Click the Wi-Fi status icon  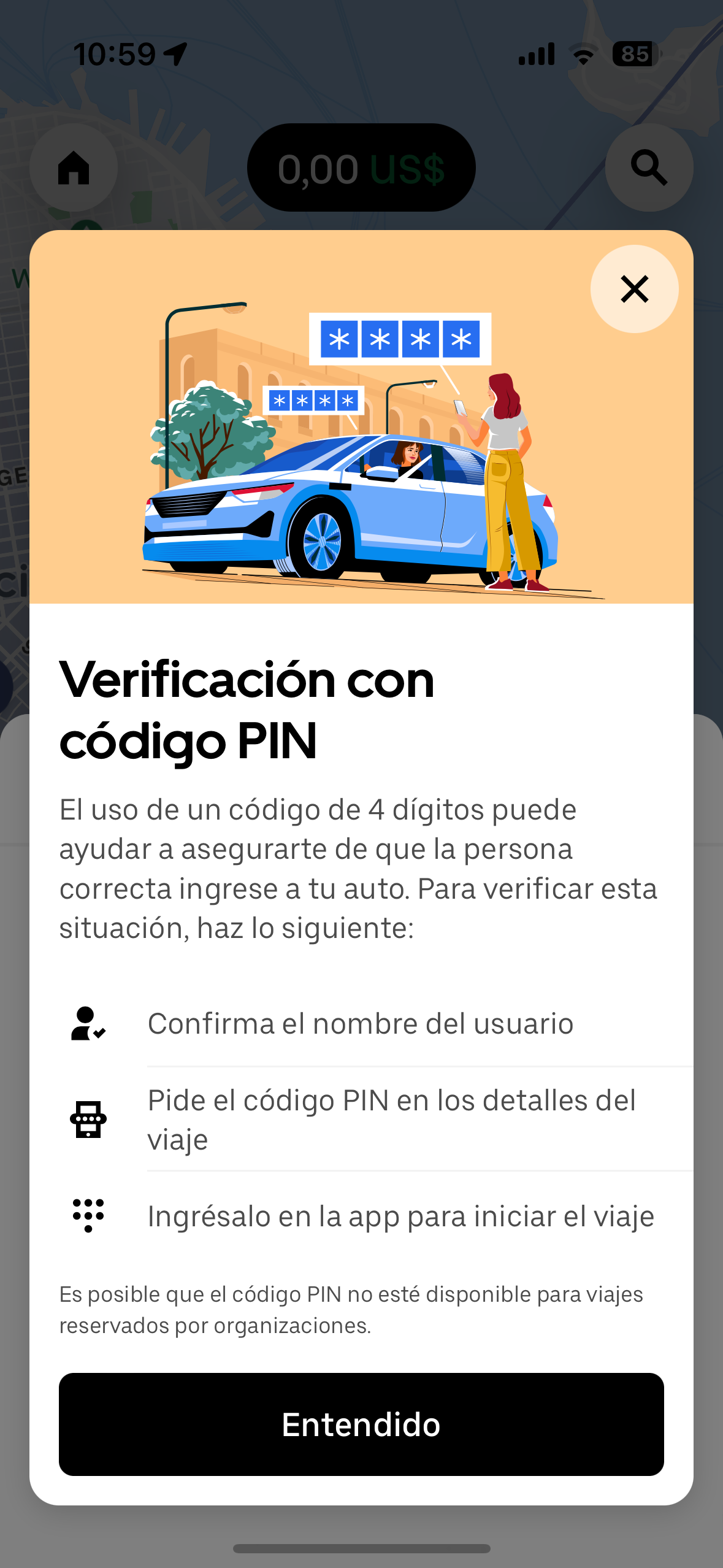583,55
